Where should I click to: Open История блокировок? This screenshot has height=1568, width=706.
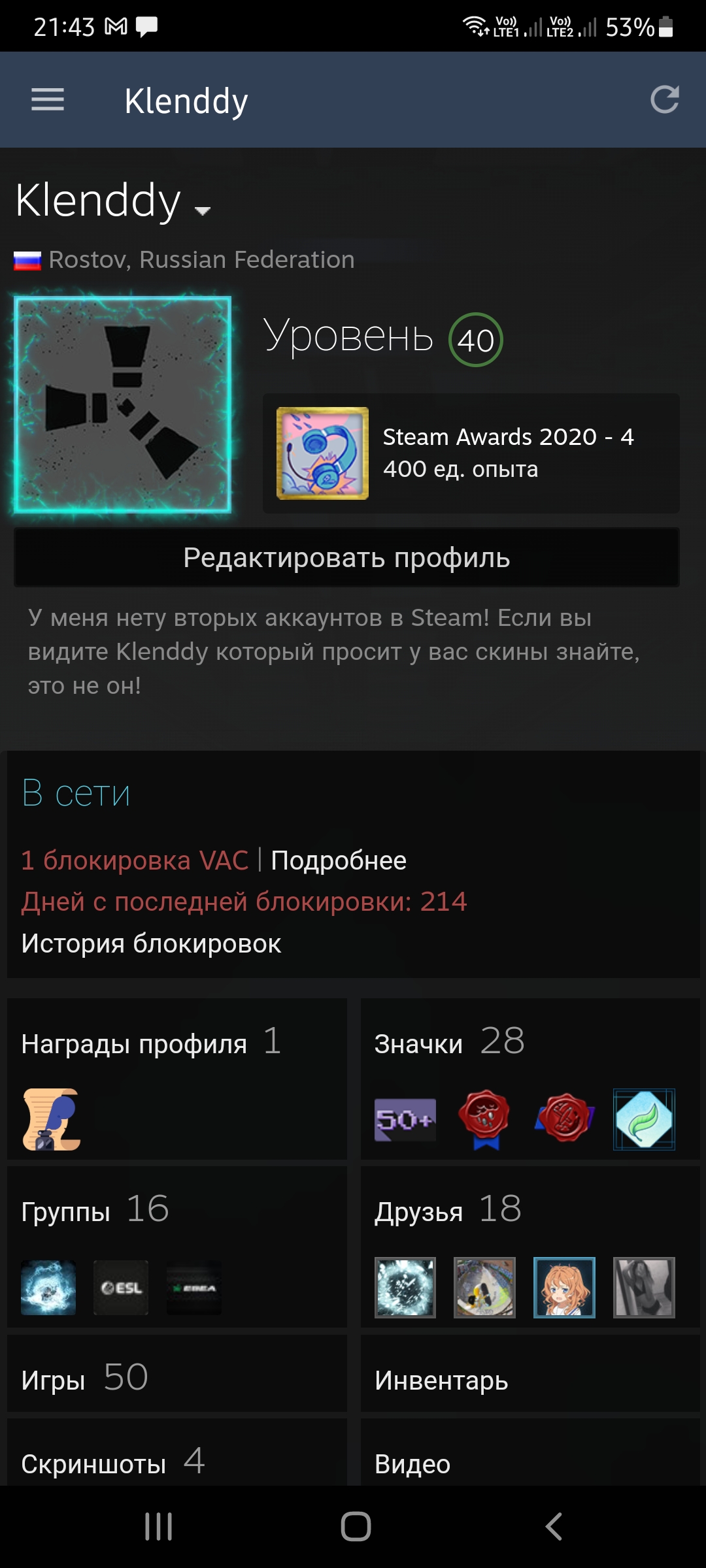[151, 943]
